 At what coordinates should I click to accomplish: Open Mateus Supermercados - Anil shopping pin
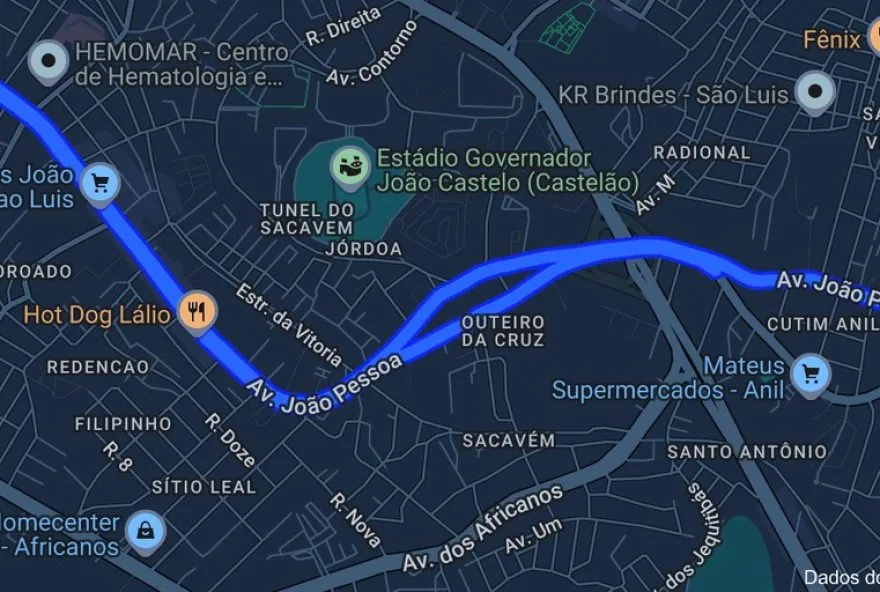[x=809, y=374]
